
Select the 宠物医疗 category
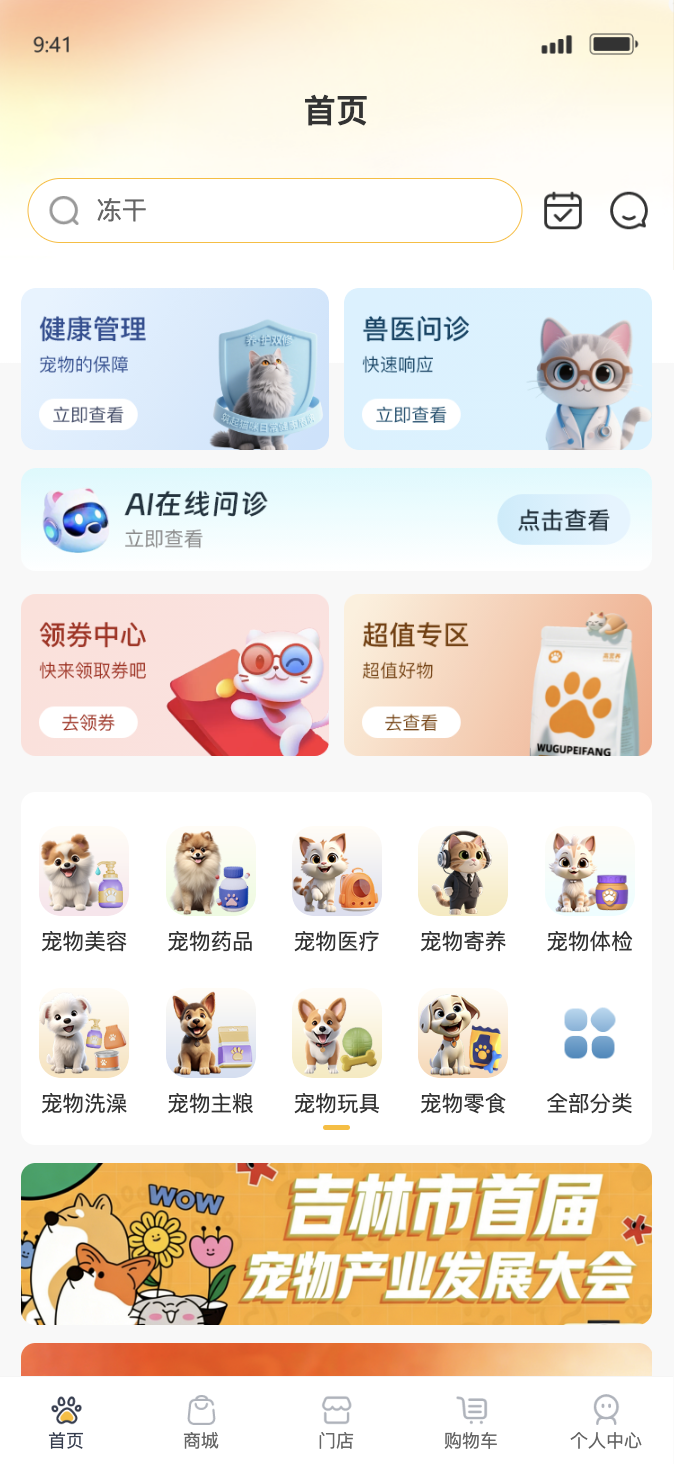(x=337, y=889)
